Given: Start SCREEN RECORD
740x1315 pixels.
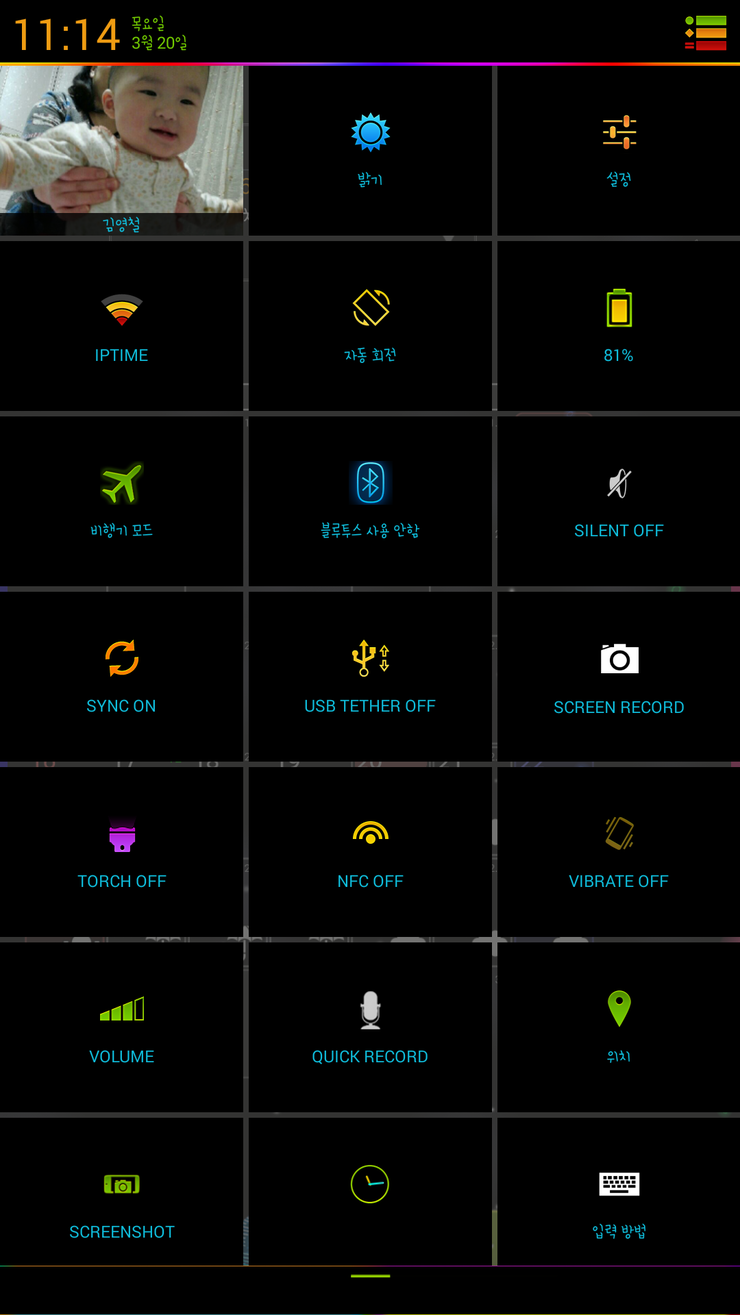Looking at the screenshot, I should coord(618,675).
